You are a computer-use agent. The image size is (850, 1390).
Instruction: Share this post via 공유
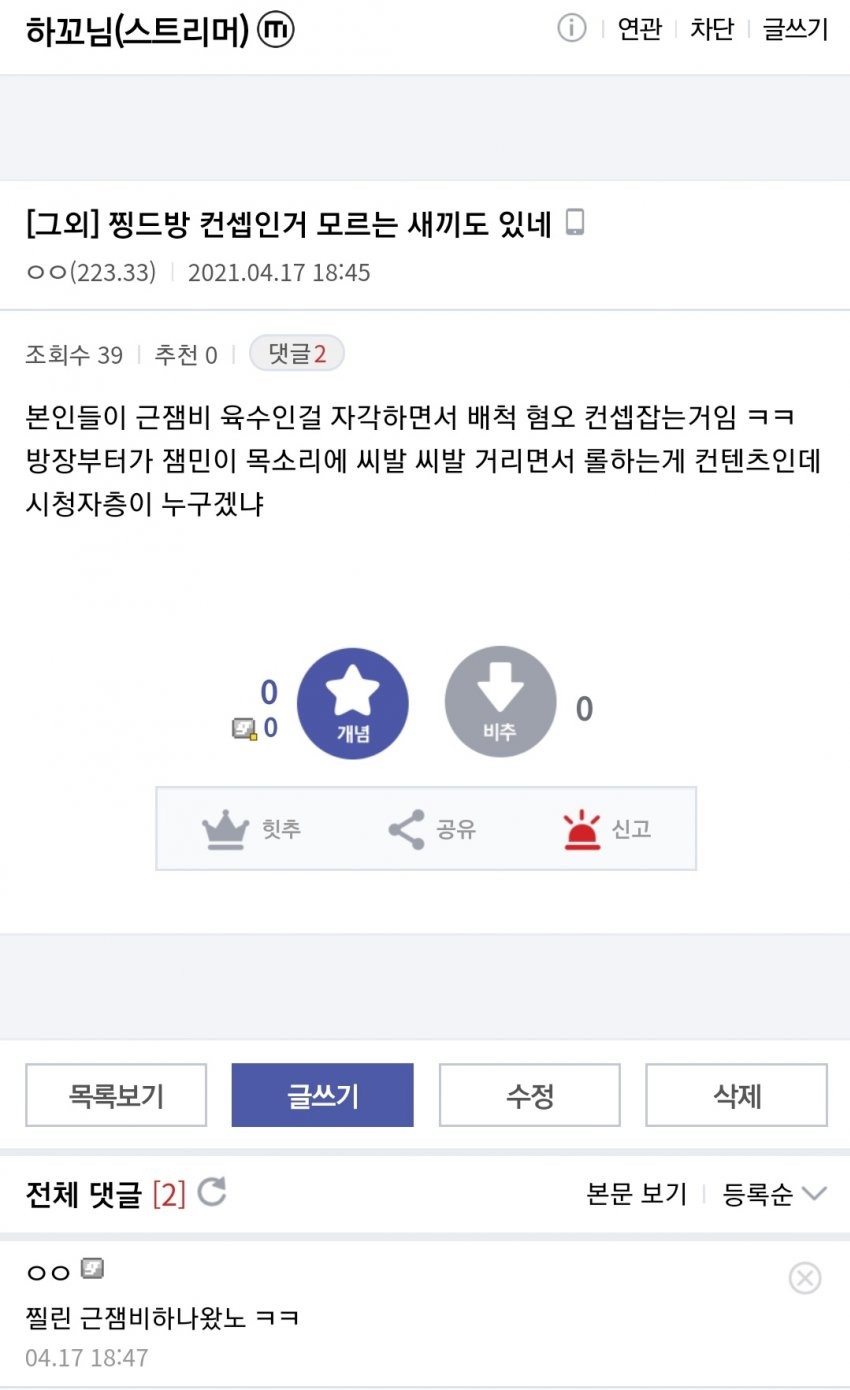click(432, 829)
